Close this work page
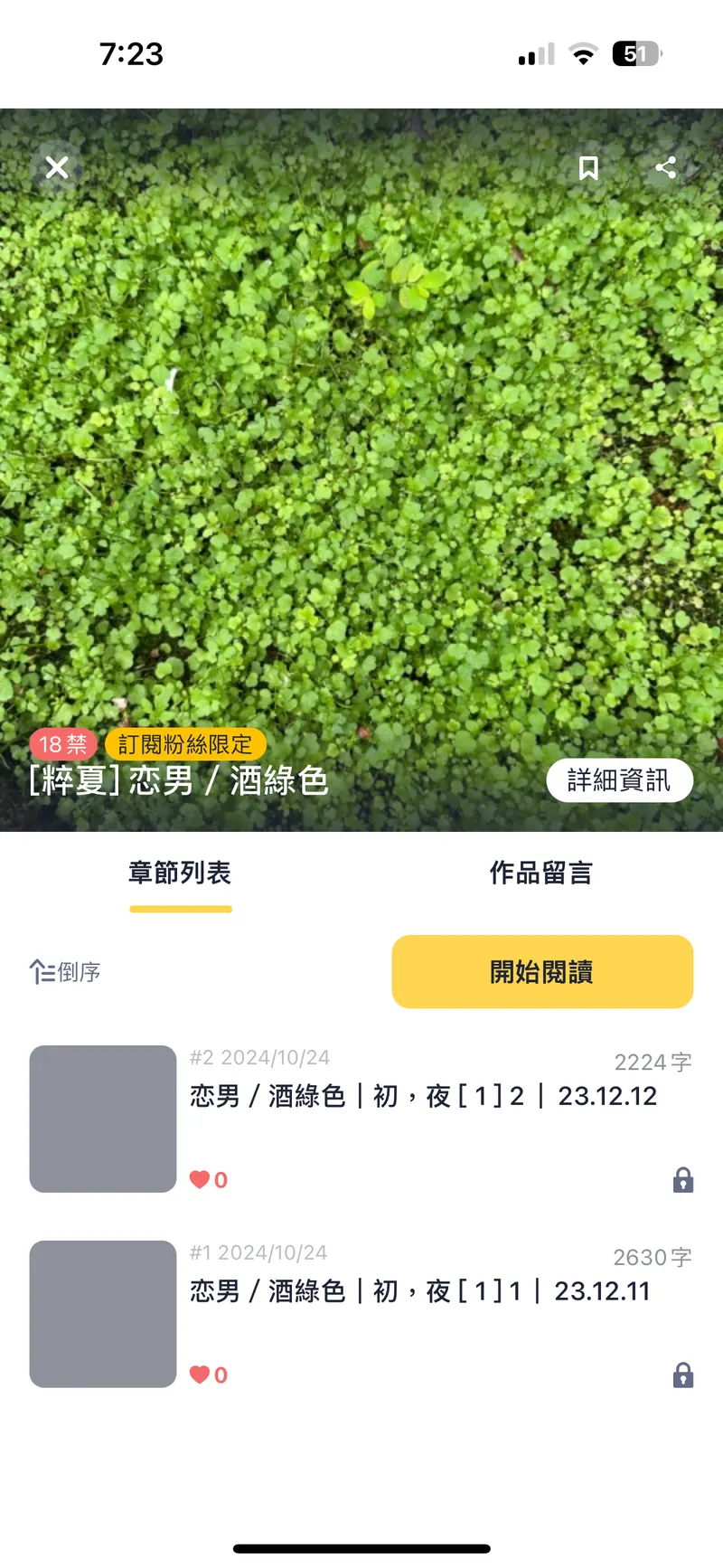The width and height of the screenshot is (723, 1568). 57,167
